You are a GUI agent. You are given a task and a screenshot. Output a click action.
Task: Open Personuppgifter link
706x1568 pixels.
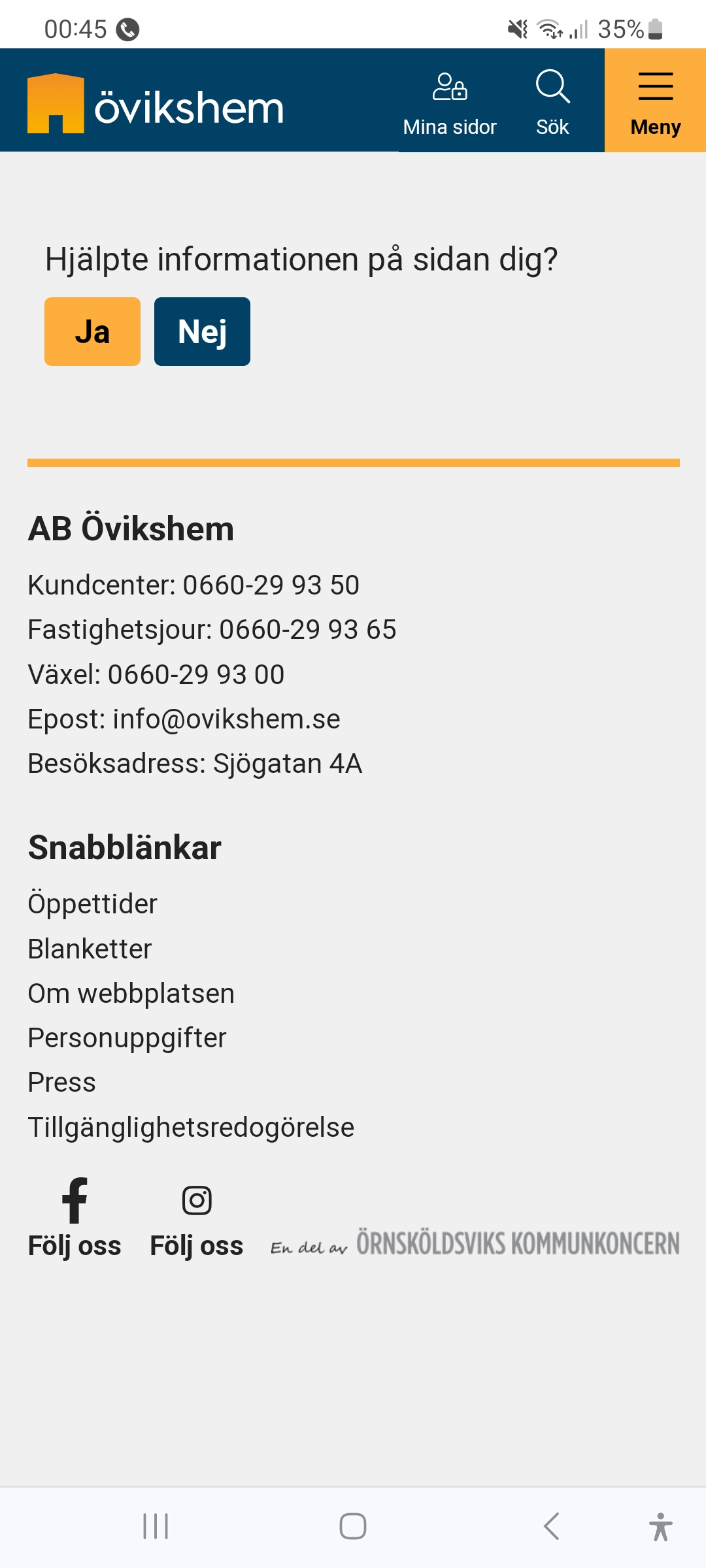[x=127, y=1037]
